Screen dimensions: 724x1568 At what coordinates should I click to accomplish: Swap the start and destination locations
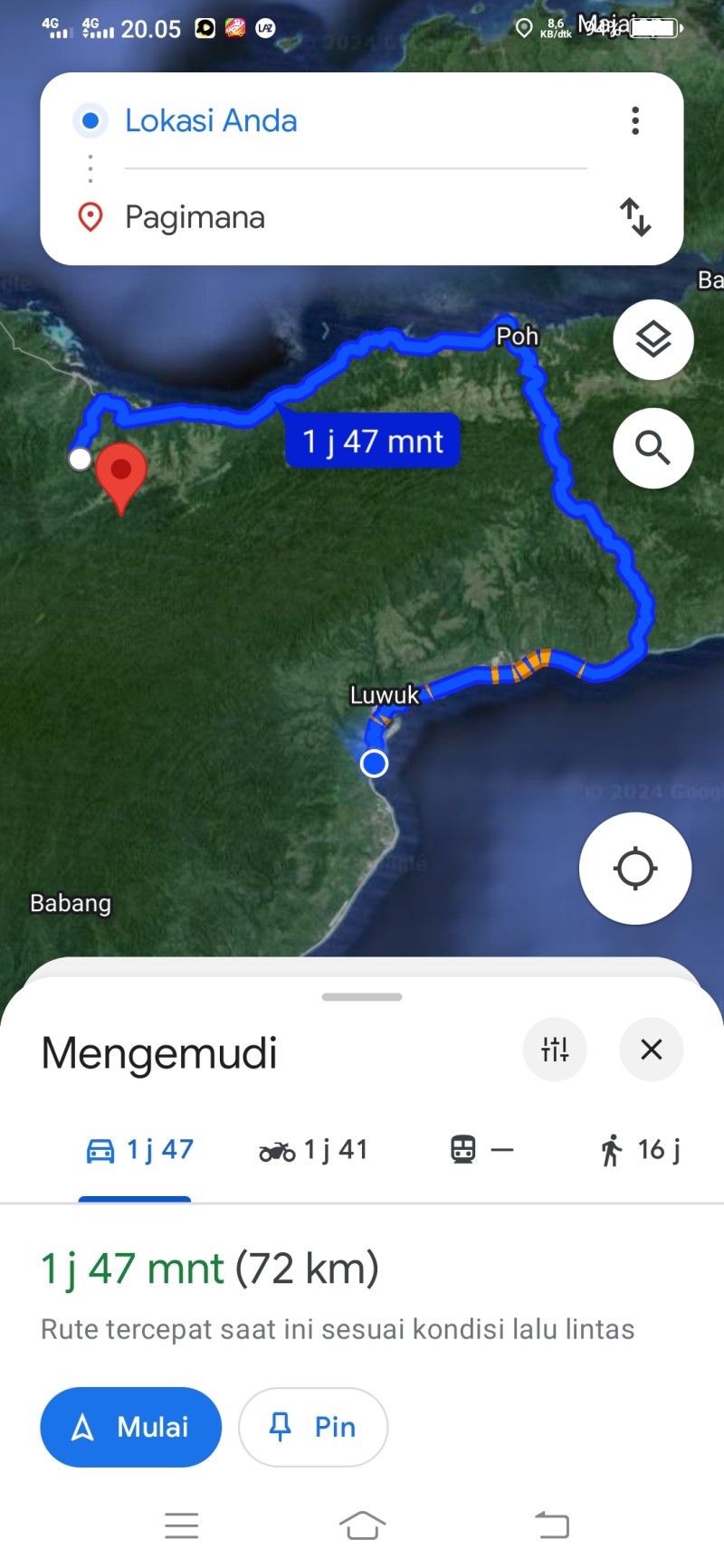[x=635, y=217]
